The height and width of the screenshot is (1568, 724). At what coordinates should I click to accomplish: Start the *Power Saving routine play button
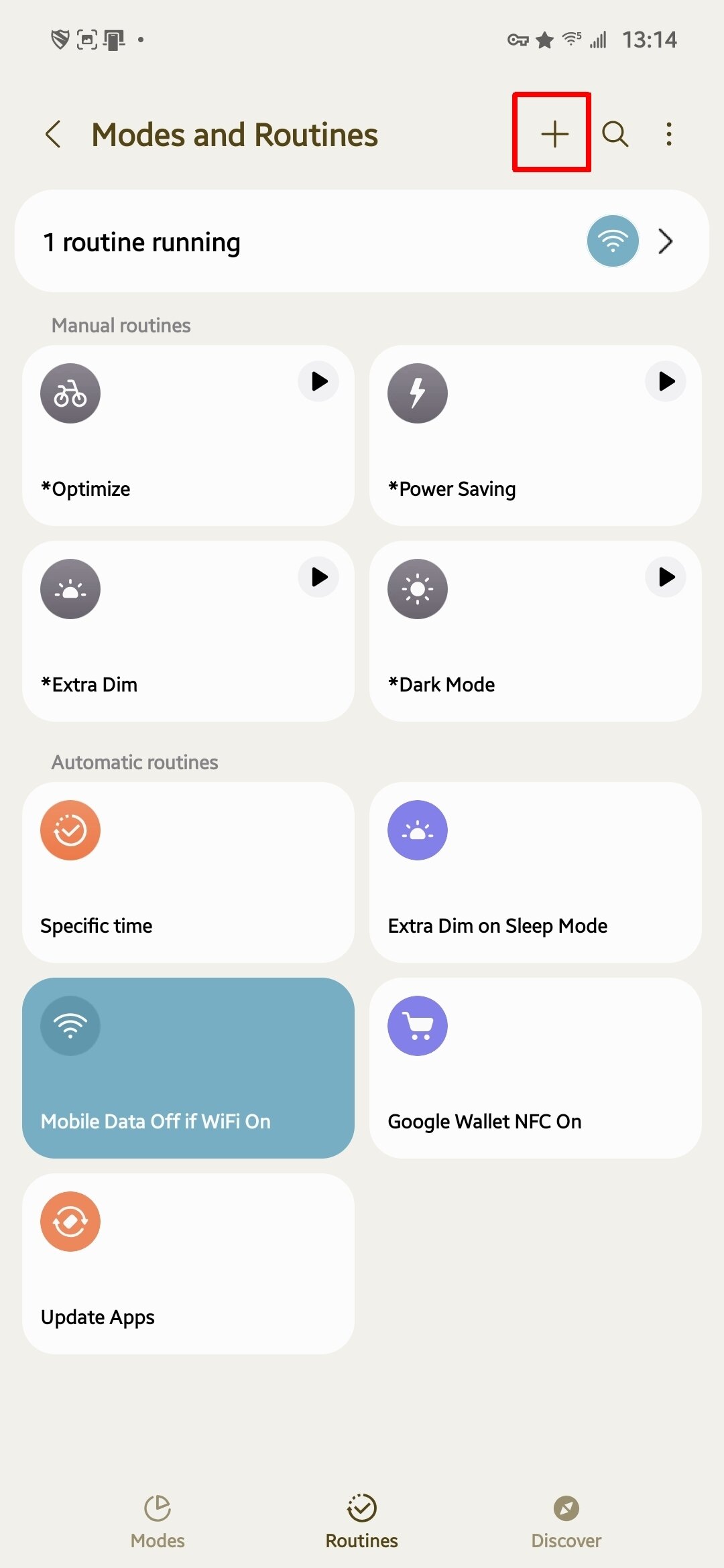click(666, 381)
